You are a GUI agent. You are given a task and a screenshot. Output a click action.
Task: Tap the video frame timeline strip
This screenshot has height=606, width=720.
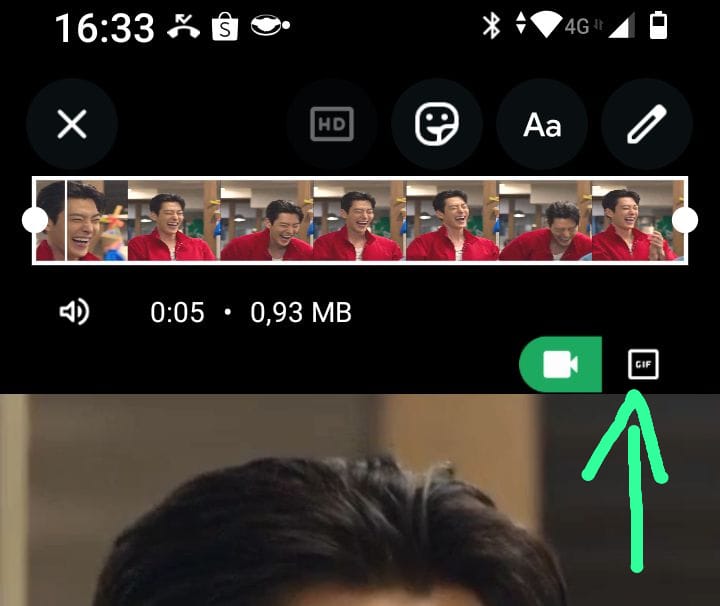click(x=360, y=220)
